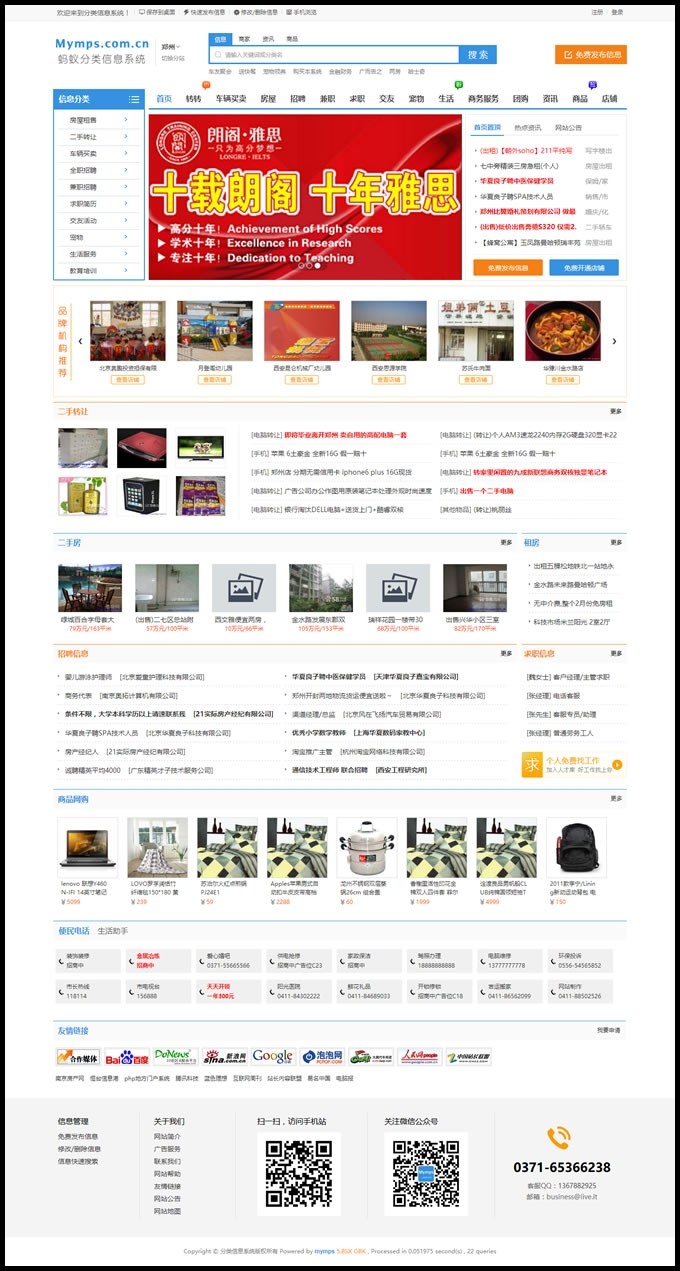This screenshot has height=1271, width=680.
Task: Open the 登录 login link at top
Action: (617, 12)
